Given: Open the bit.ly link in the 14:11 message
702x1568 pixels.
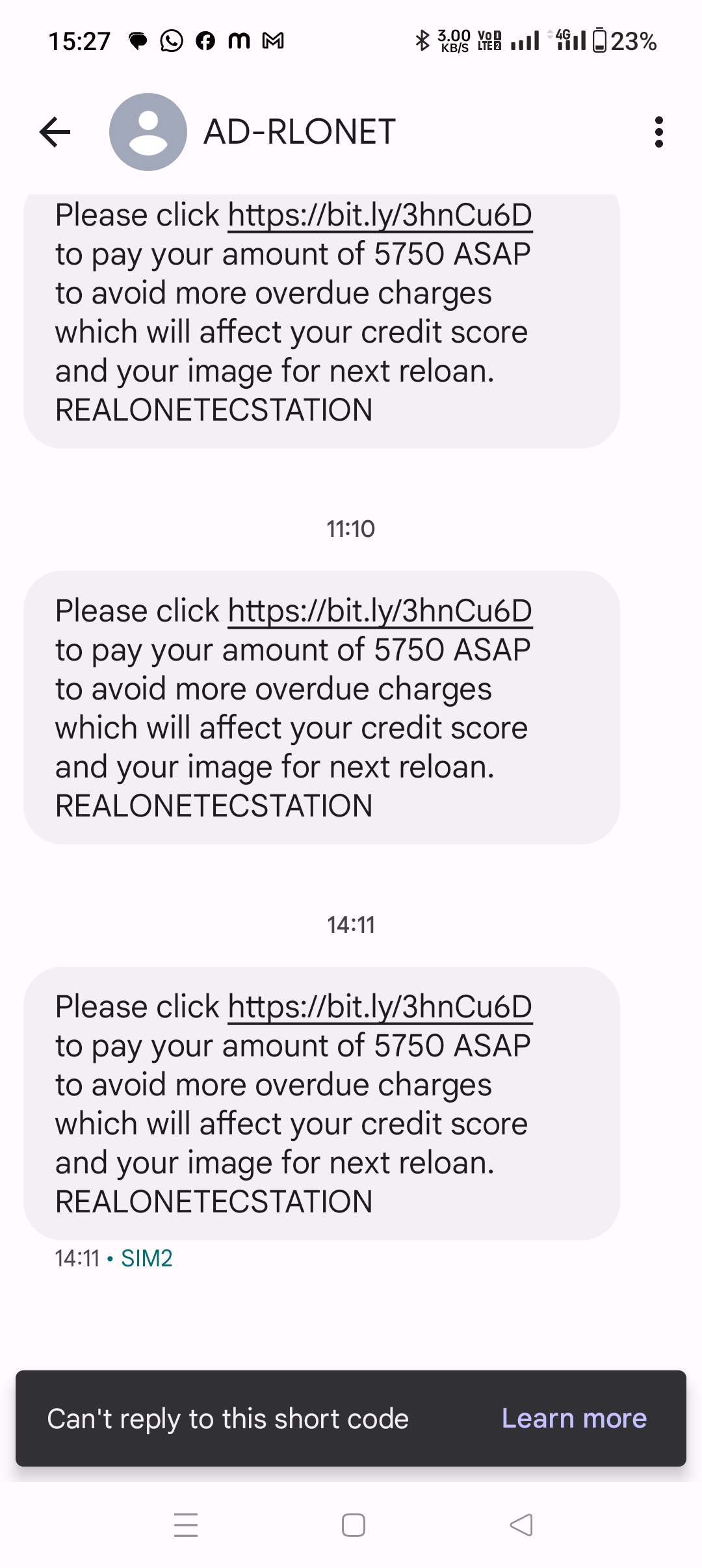Looking at the screenshot, I should [380, 1007].
